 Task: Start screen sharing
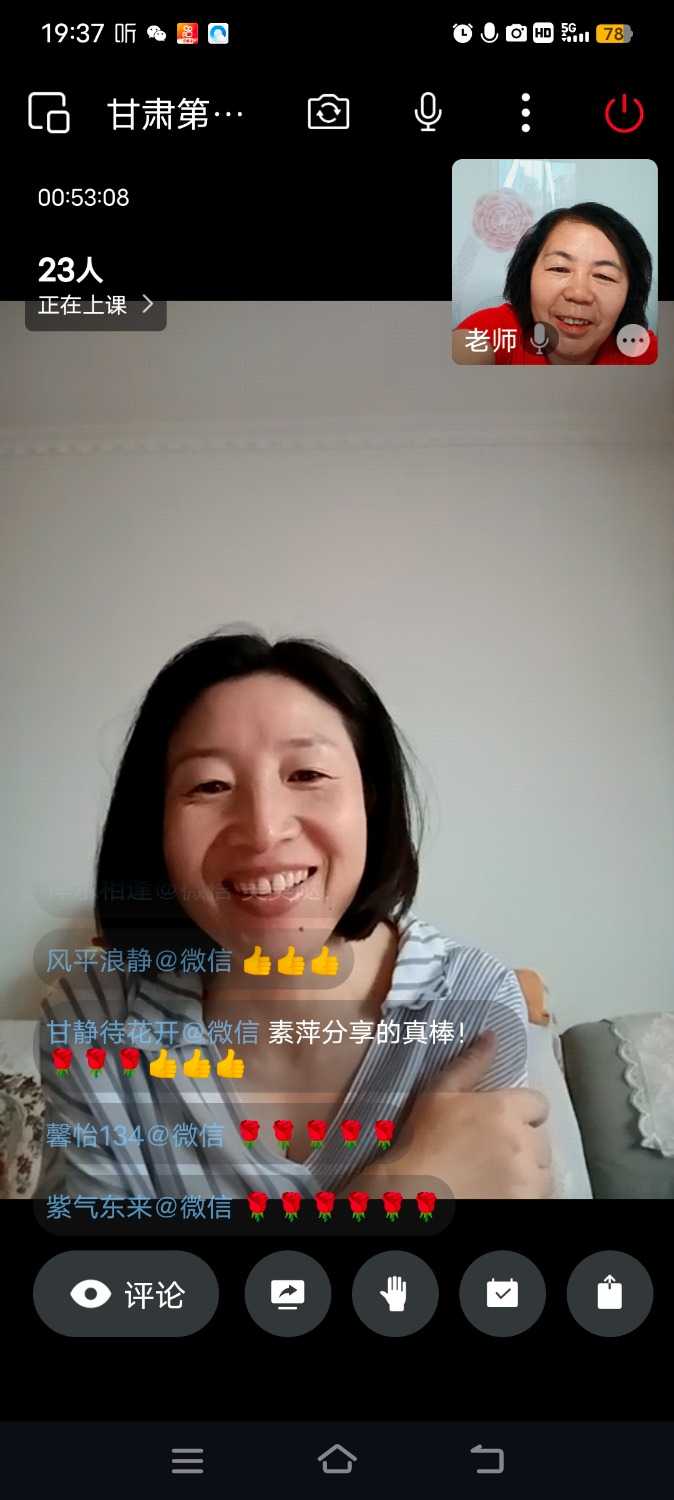[x=288, y=1294]
